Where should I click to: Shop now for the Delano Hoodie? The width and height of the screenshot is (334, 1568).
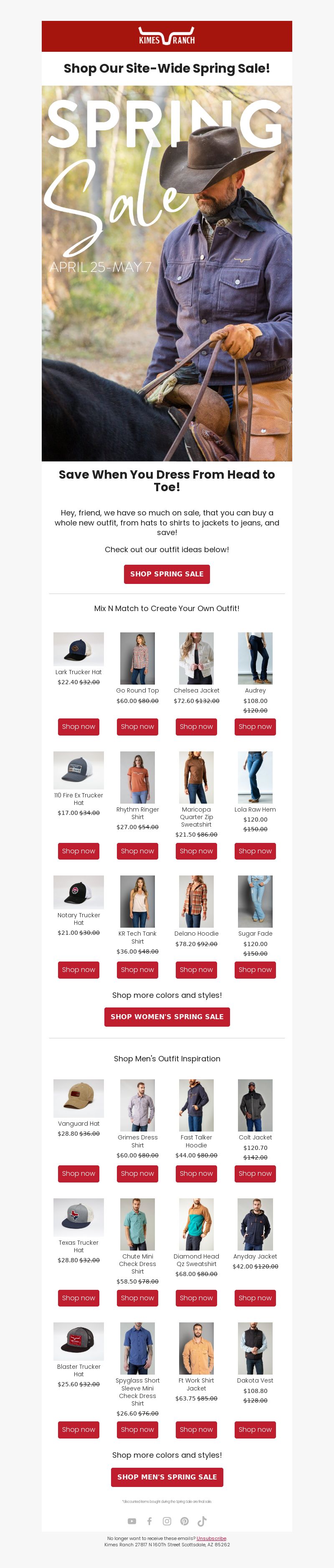tap(196, 969)
